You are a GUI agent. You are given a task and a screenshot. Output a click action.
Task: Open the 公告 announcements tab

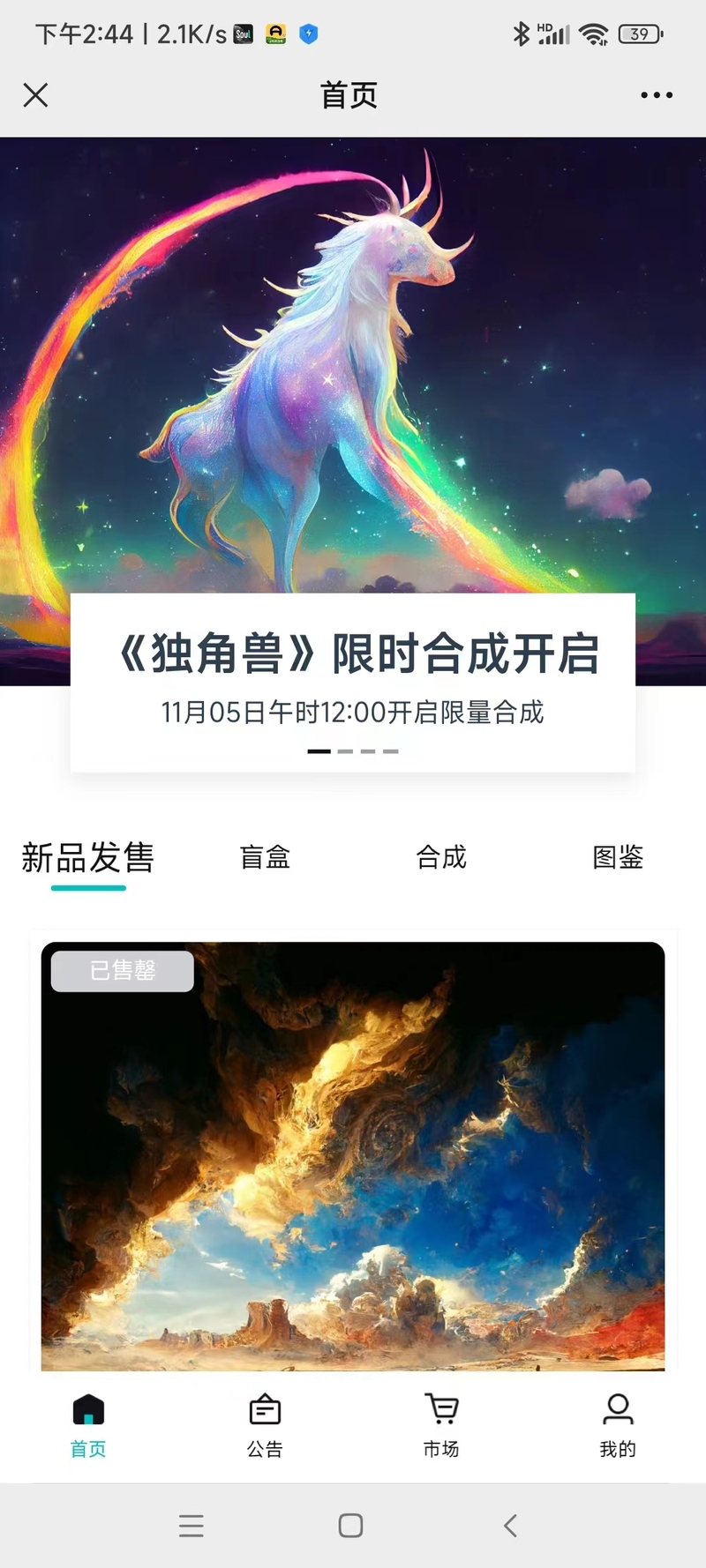point(265,1425)
